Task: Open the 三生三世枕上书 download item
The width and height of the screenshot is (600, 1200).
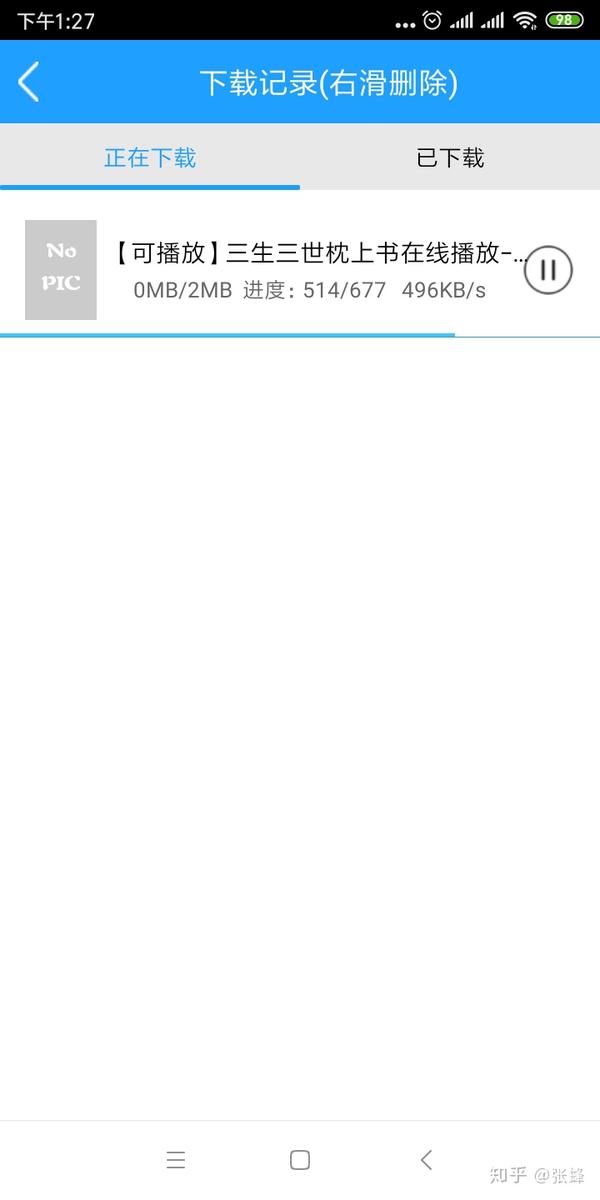Action: (300, 270)
